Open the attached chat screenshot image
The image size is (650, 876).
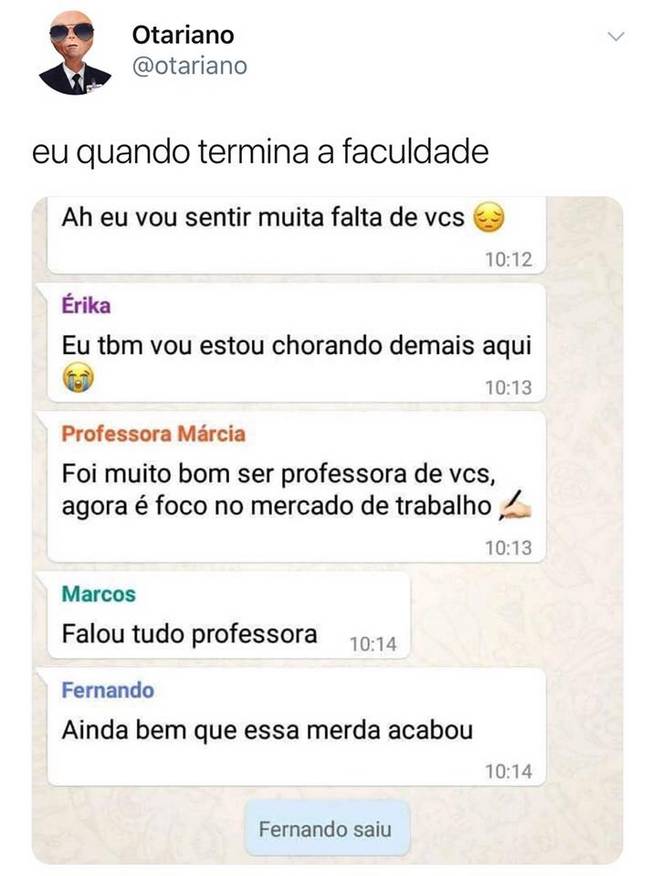(327, 530)
